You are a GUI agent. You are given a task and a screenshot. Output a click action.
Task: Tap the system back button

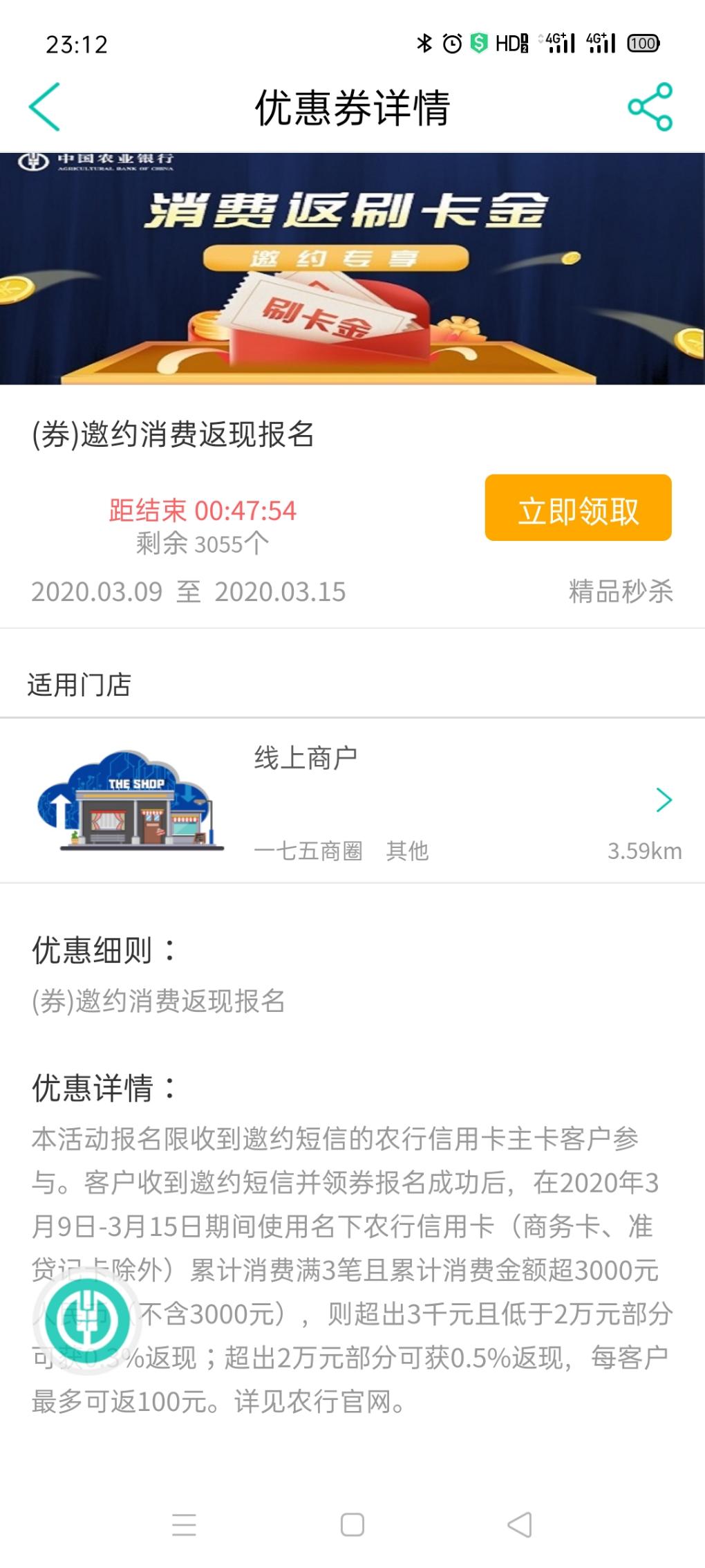coord(520,1524)
